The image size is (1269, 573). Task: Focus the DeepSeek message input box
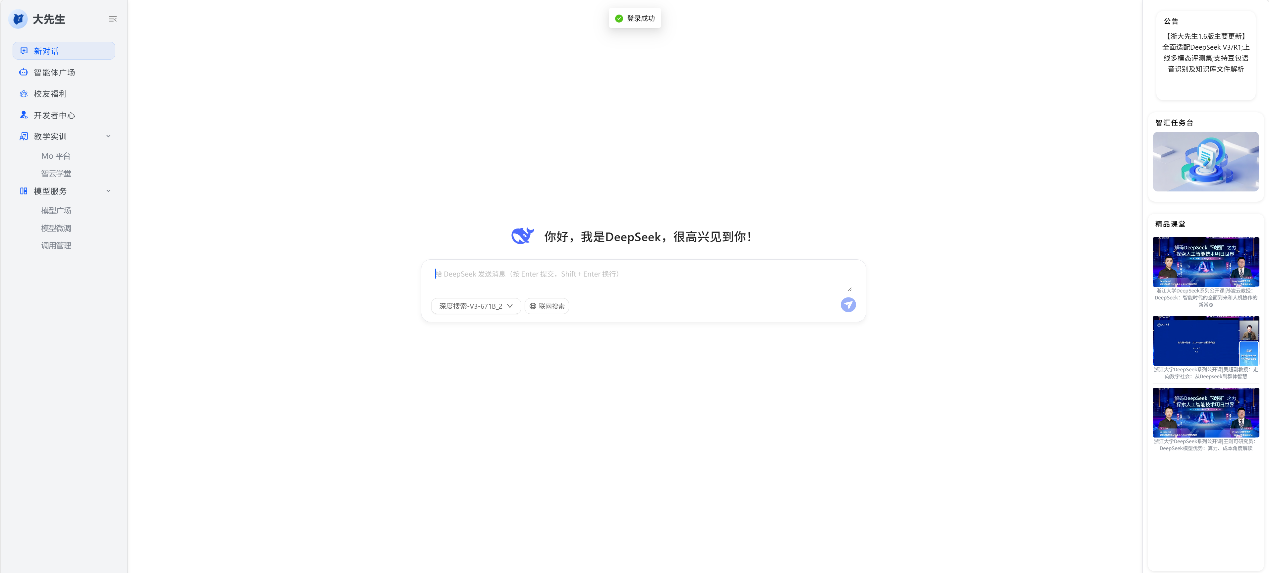click(x=640, y=275)
